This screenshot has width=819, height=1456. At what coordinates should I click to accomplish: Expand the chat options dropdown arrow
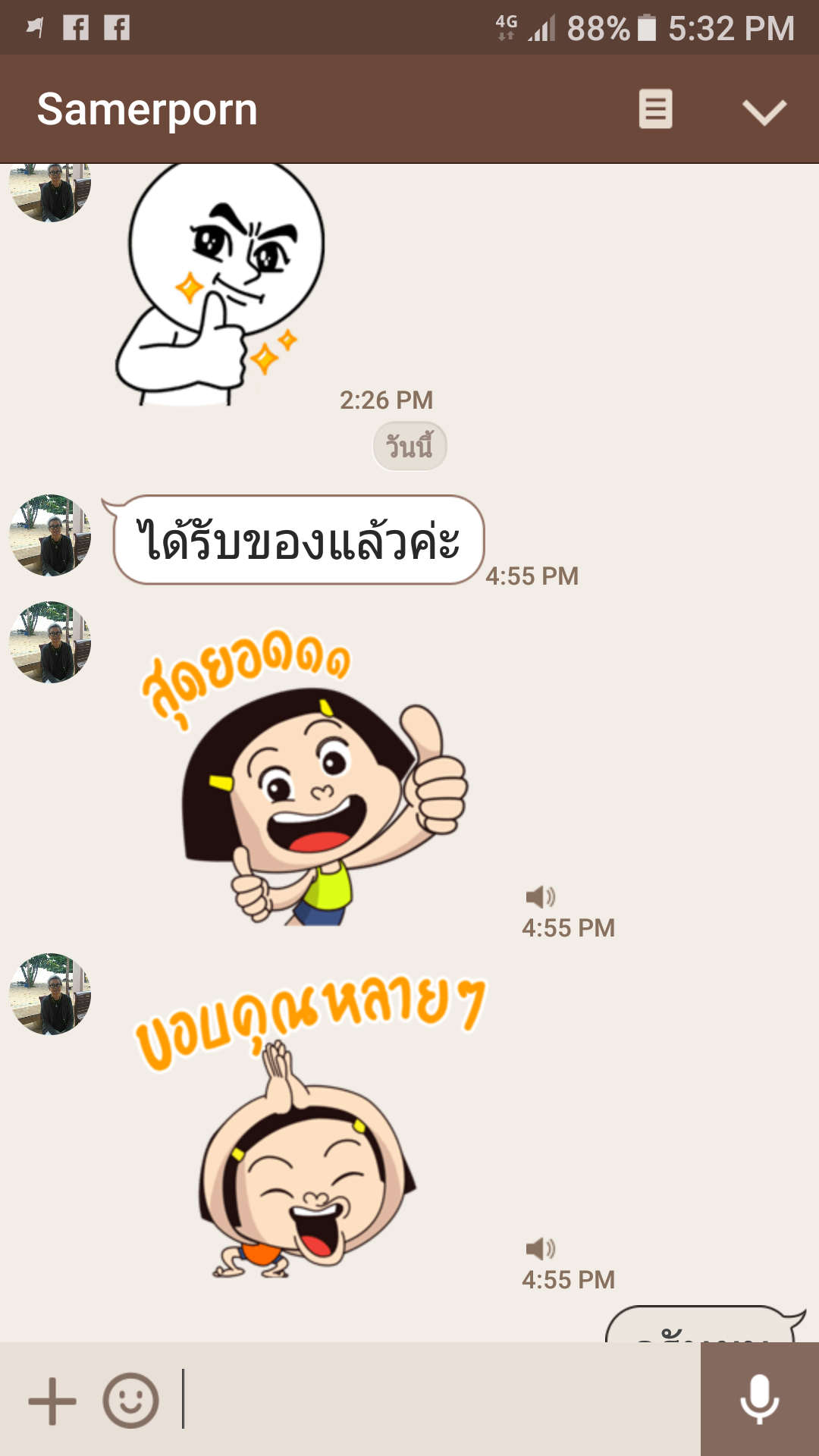[764, 111]
